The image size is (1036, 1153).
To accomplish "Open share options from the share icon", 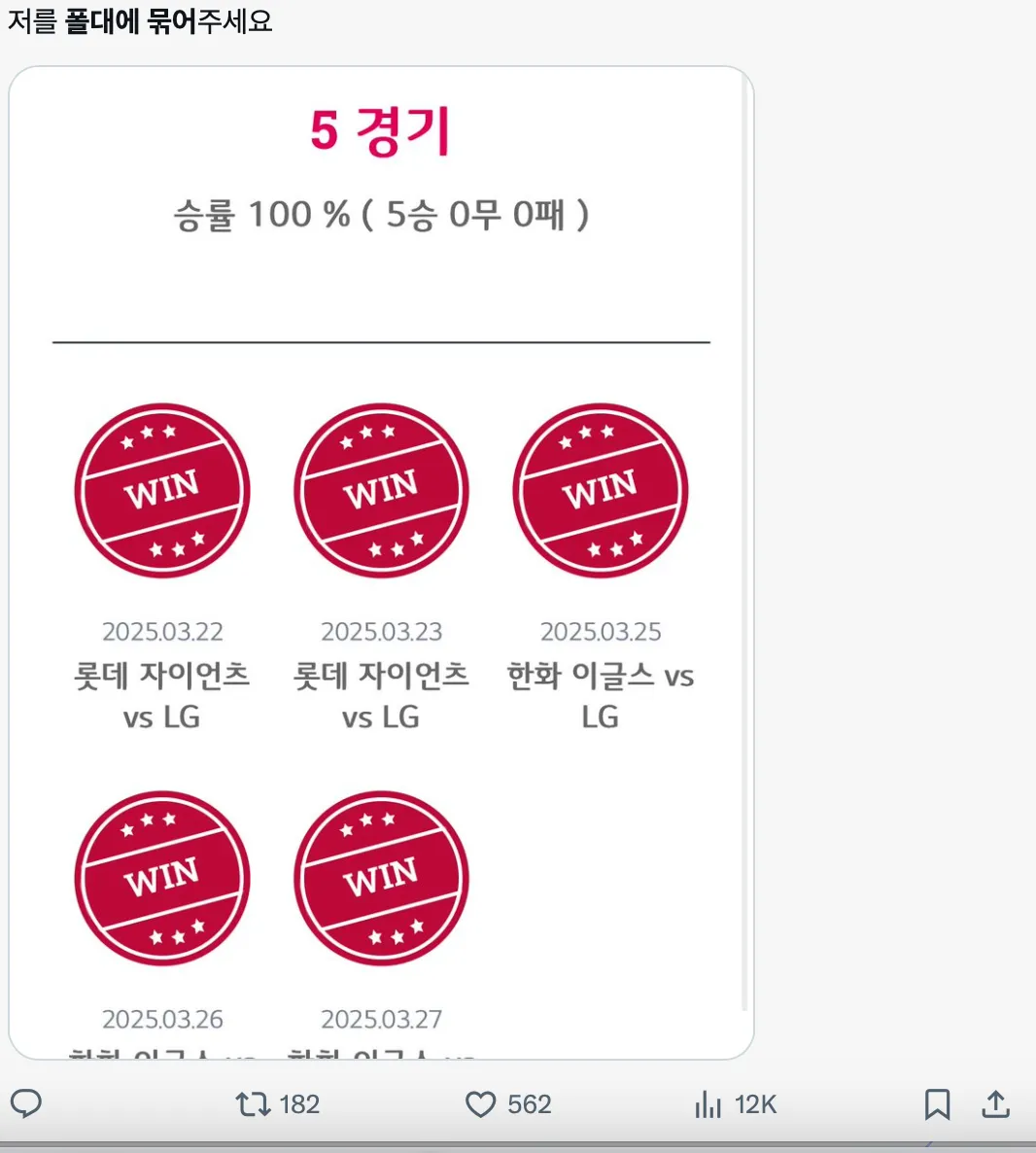I will [996, 1103].
